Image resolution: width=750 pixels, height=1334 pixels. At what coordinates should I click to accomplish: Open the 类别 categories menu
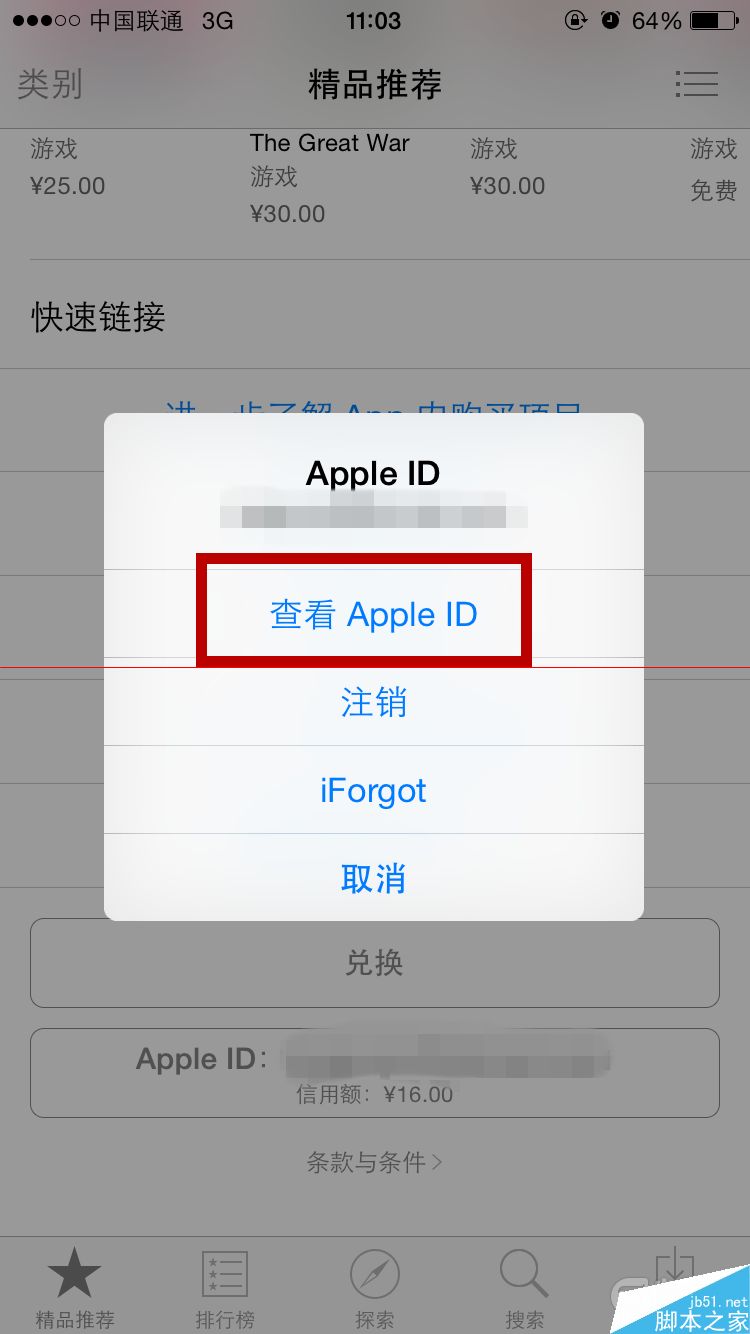[49, 84]
